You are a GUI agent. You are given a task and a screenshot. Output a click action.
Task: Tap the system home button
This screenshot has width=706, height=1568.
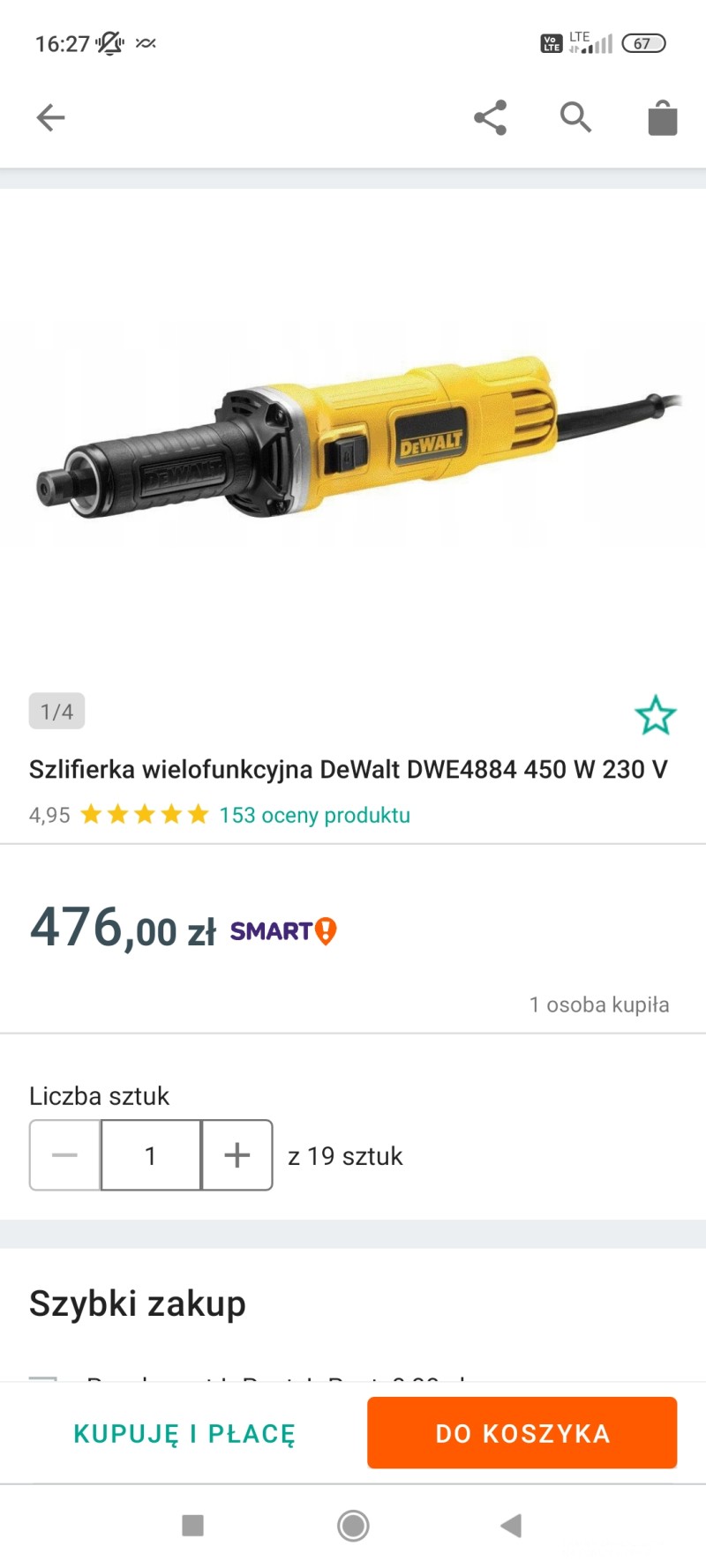[353, 1526]
